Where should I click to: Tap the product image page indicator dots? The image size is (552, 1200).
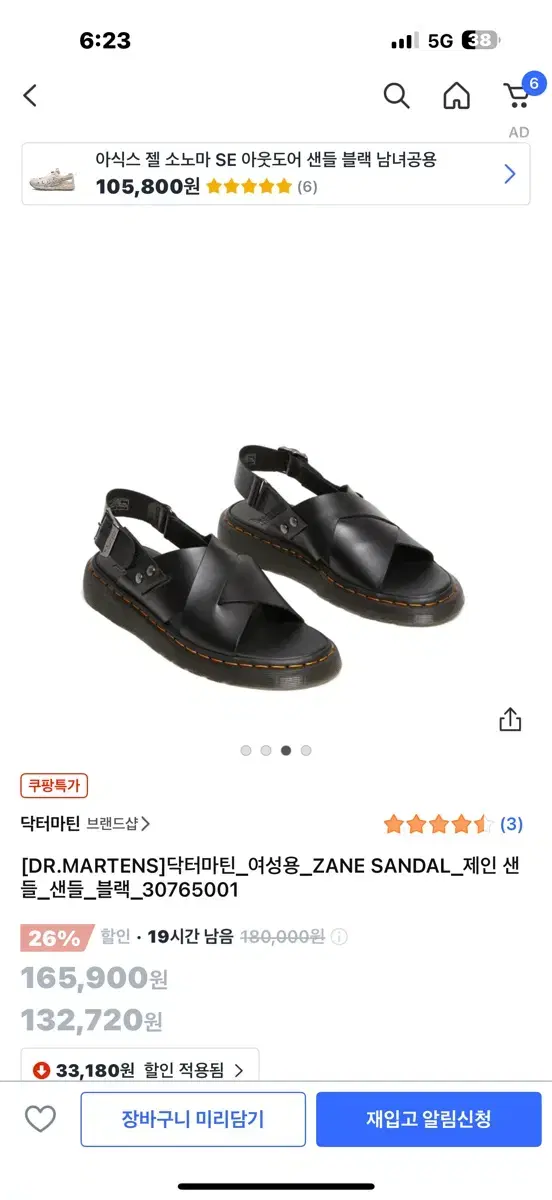tap(276, 750)
